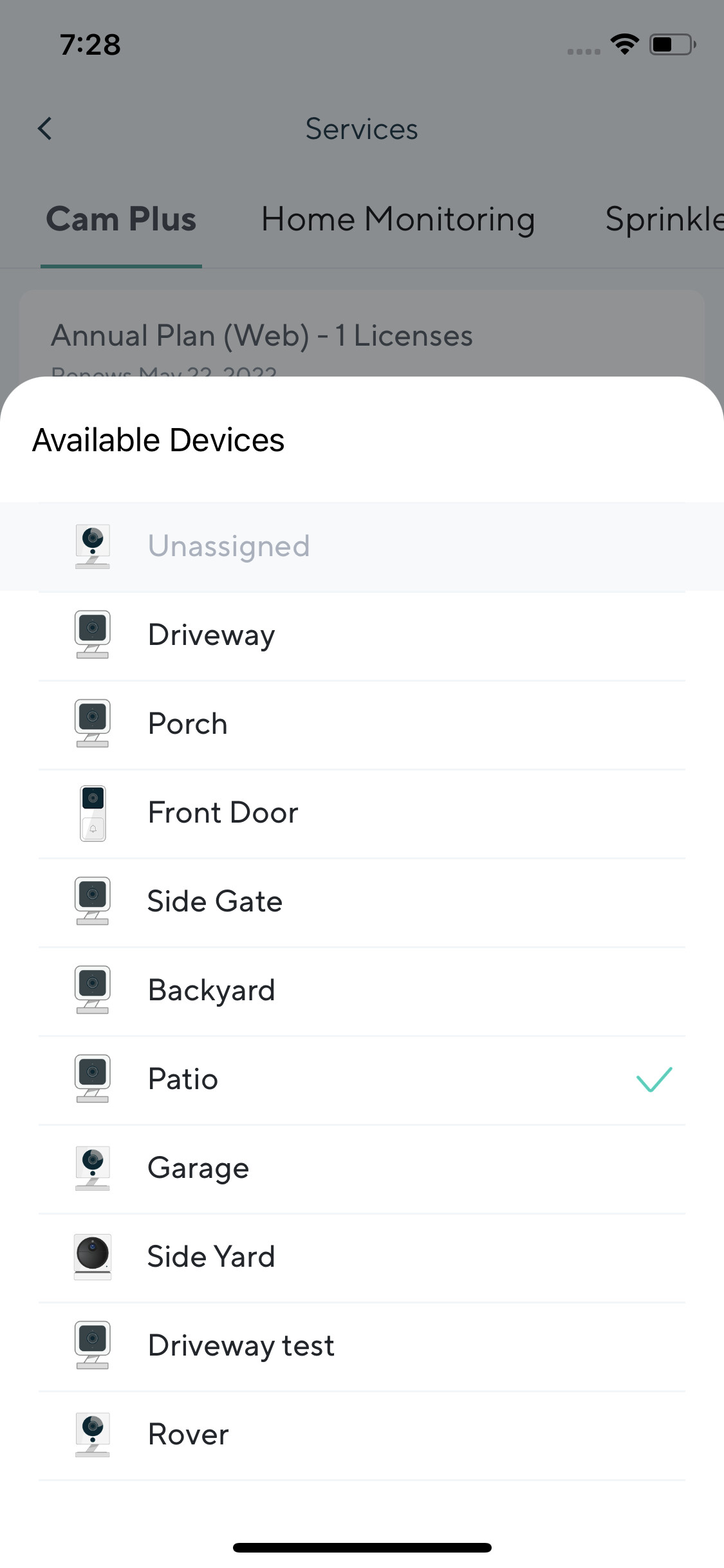Go back from Services
This screenshot has height=1568, width=724.
[x=45, y=129]
